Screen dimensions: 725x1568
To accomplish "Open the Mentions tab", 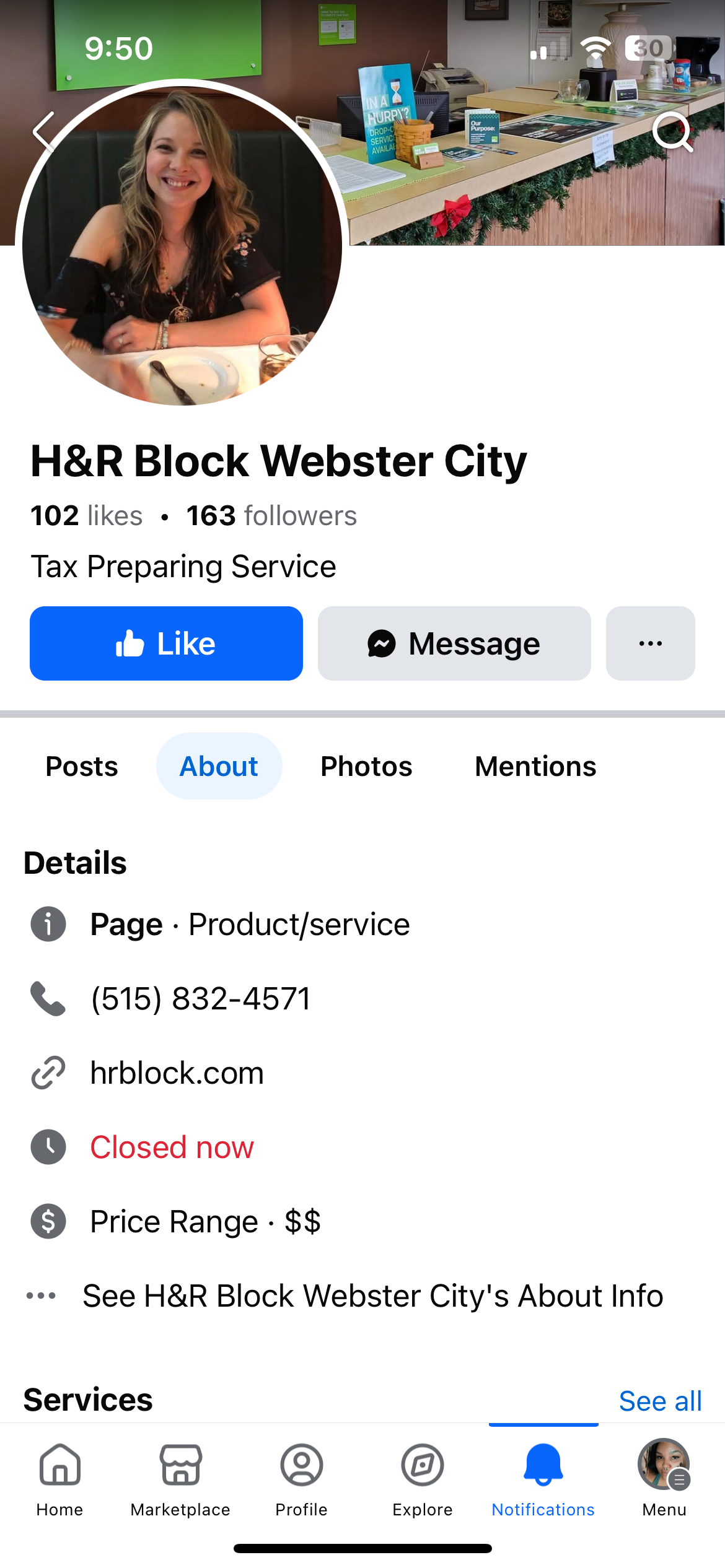I will [x=535, y=766].
